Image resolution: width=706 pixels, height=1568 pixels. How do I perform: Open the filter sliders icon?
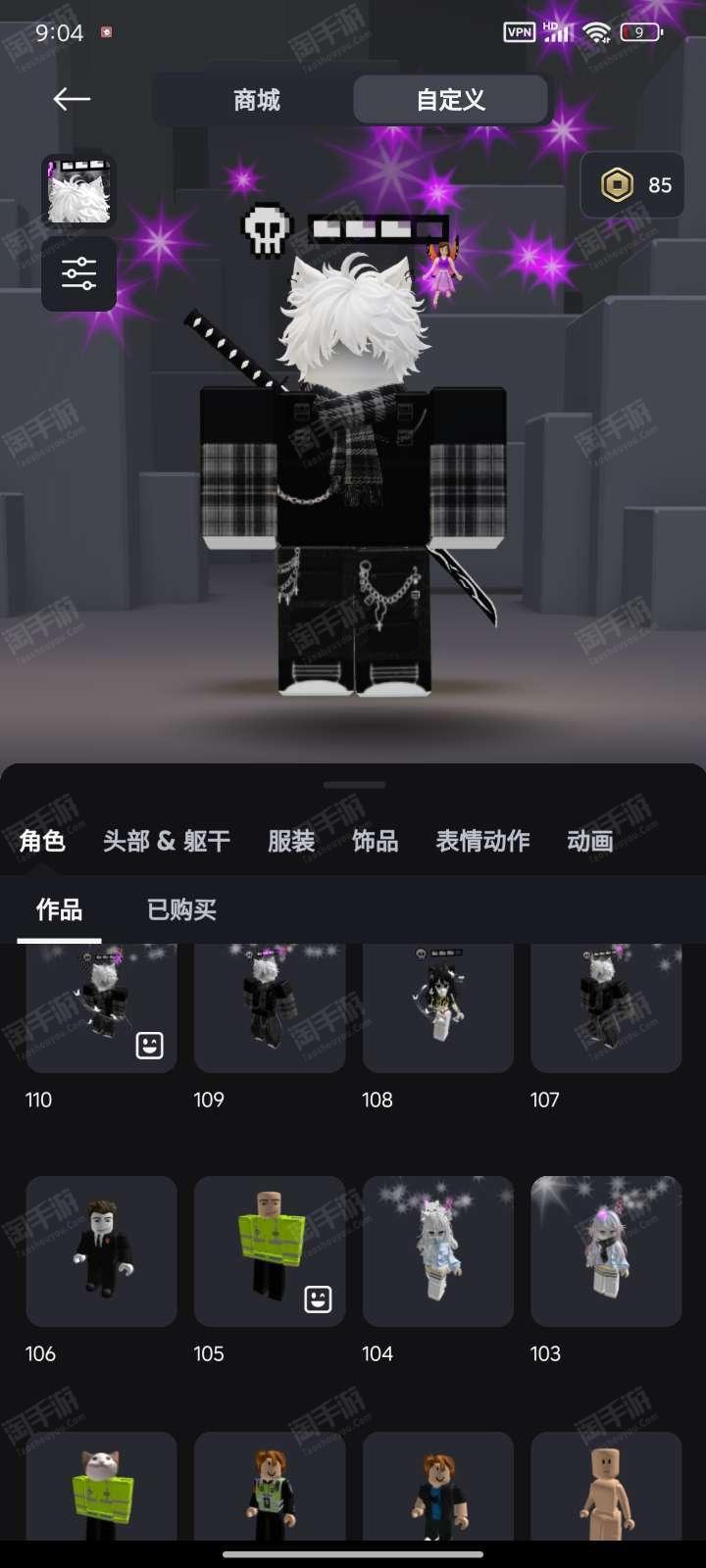78,273
